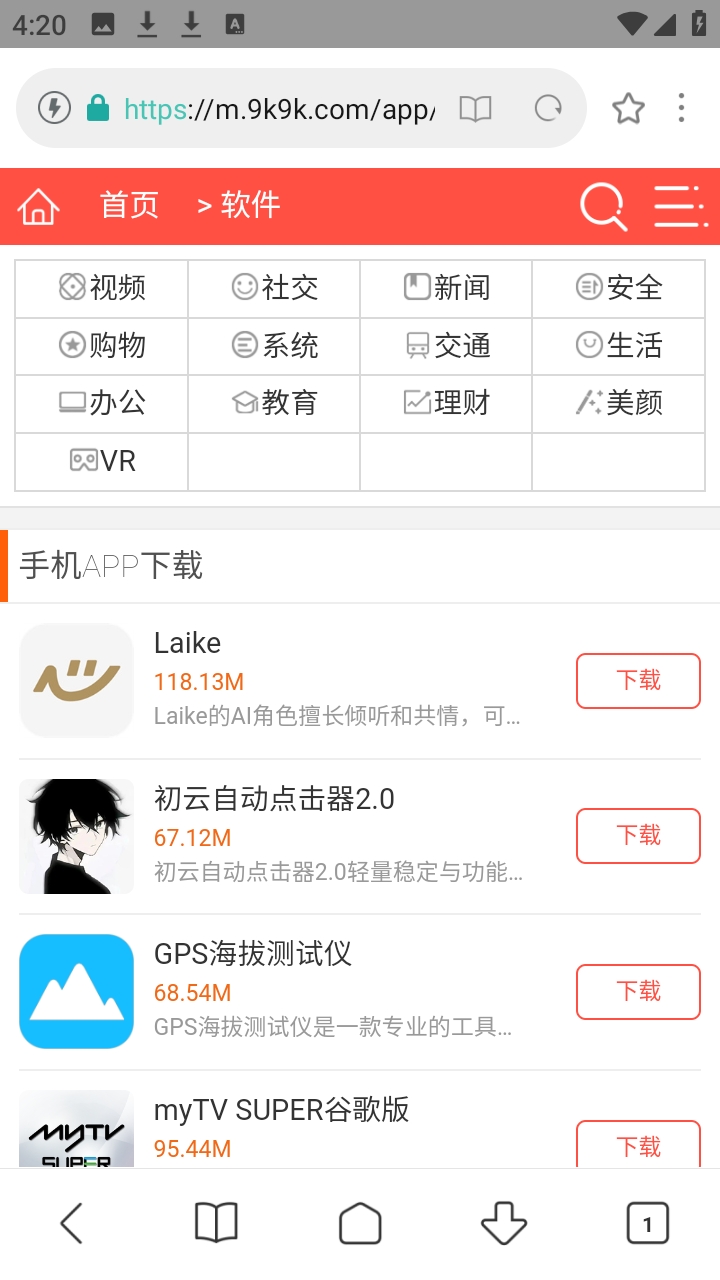The width and height of the screenshot is (720, 1280).
Task: Bookmark this page with the star
Action: click(628, 108)
